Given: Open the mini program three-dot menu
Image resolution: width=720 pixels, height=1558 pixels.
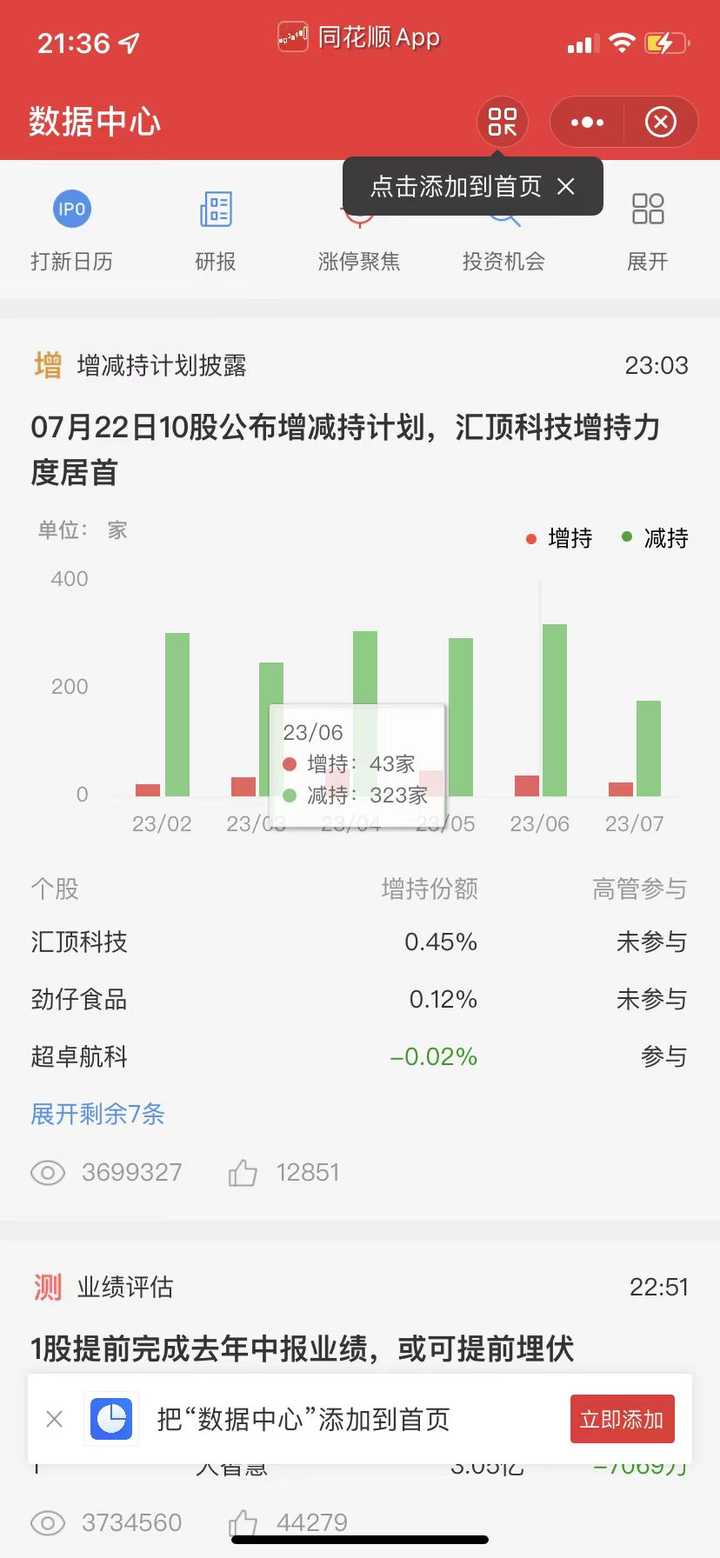Looking at the screenshot, I should point(587,122).
